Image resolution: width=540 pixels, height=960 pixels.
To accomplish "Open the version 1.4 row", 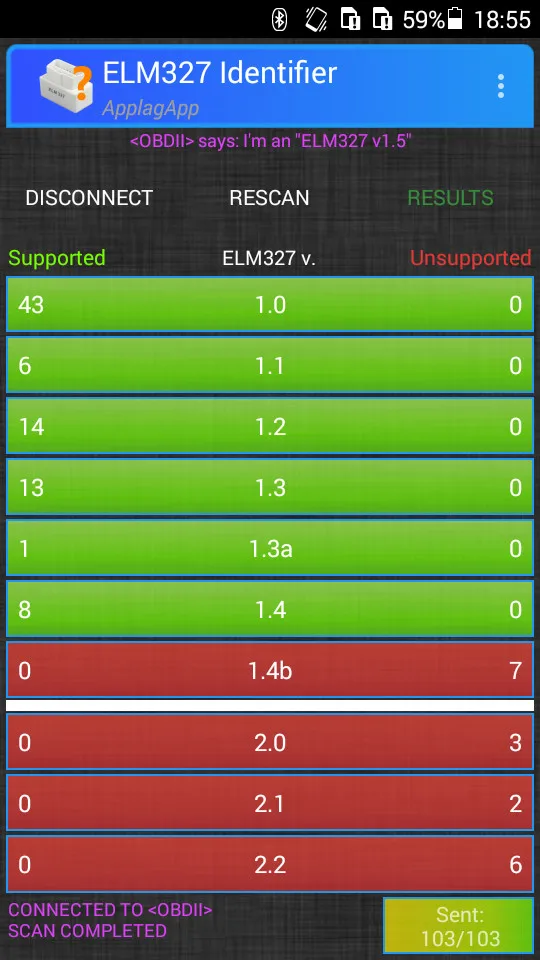I will point(270,609).
